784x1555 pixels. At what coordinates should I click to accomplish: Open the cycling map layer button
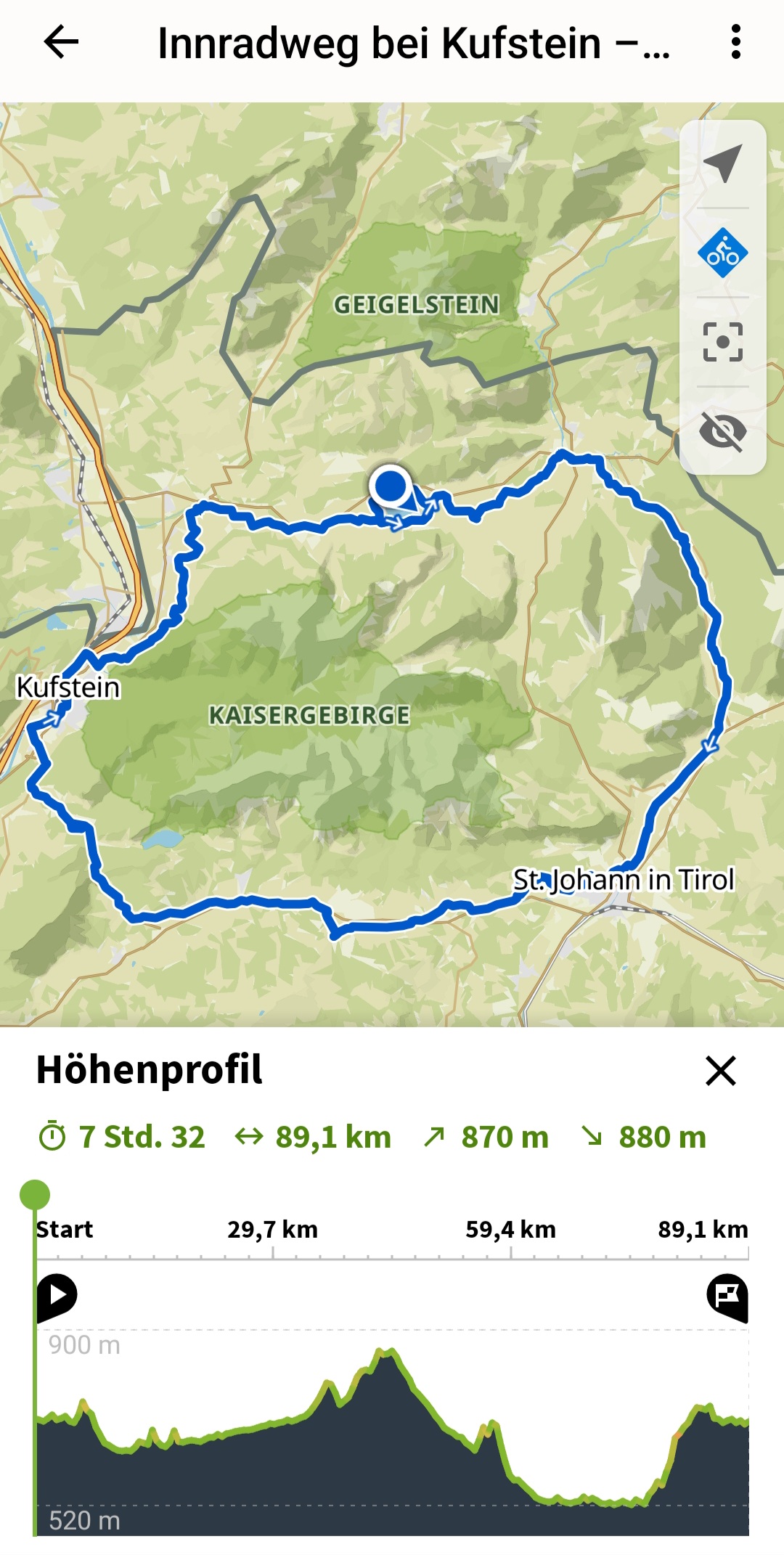(x=722, y=253)
